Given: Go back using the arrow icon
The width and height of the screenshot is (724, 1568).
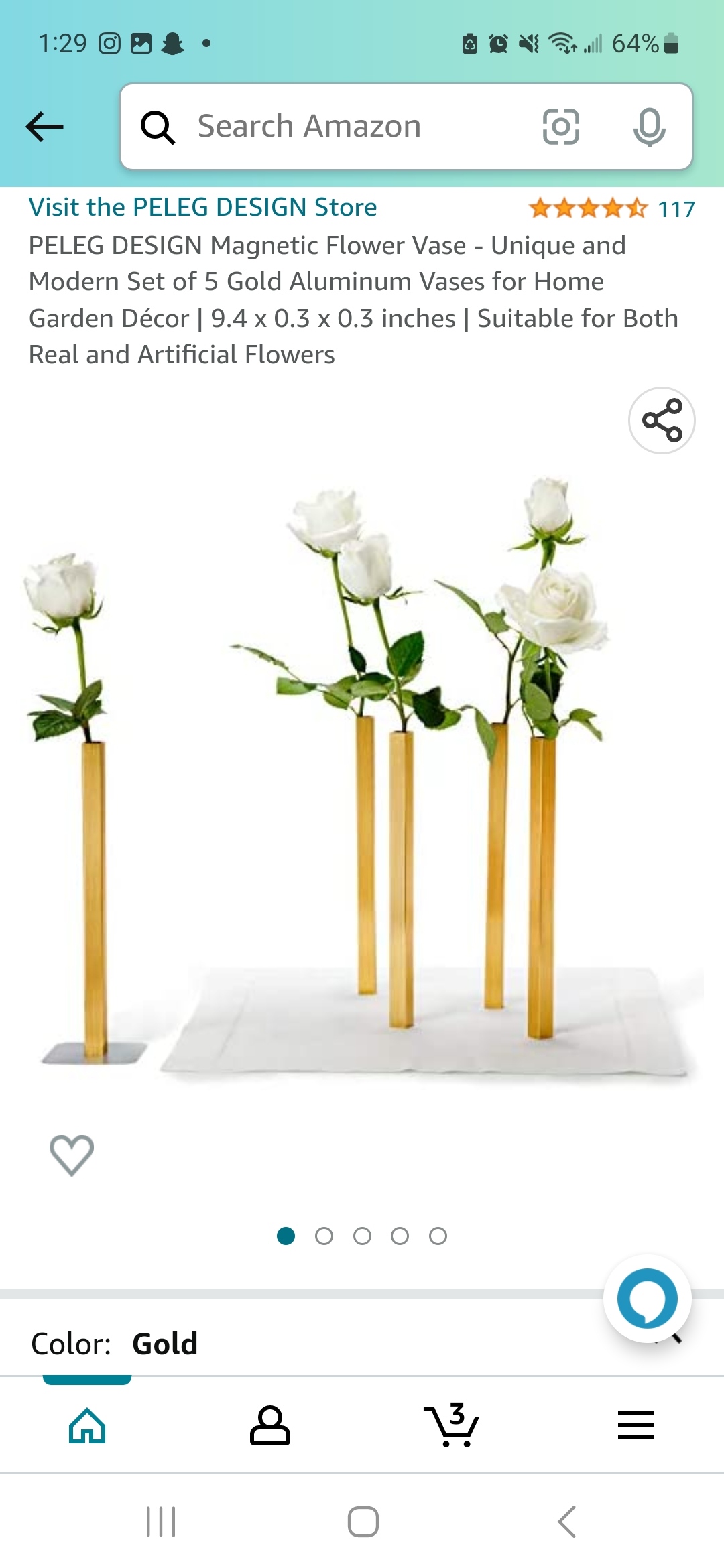Looking at the screenshot, I should (x=44, y=126).
